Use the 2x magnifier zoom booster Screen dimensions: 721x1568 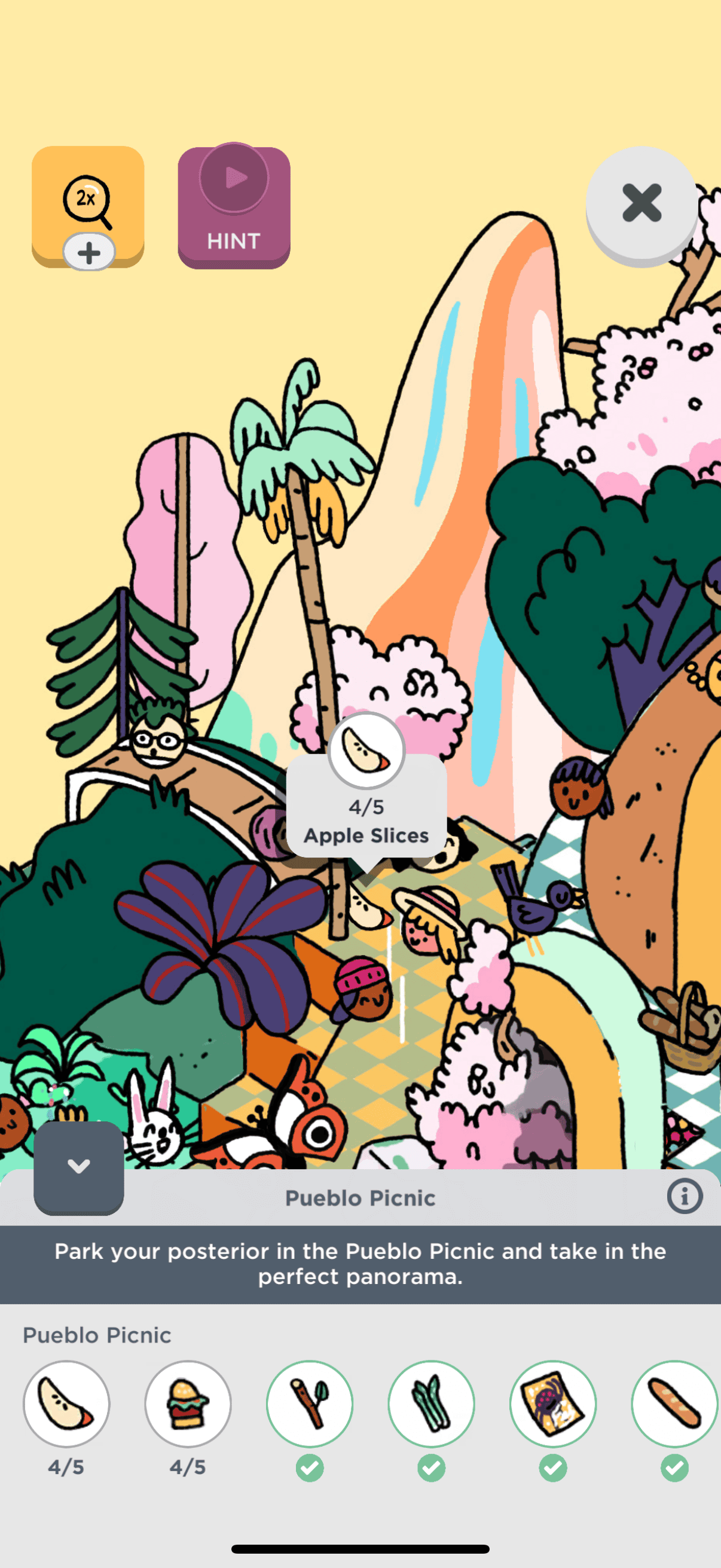click(x=88, y=205)
